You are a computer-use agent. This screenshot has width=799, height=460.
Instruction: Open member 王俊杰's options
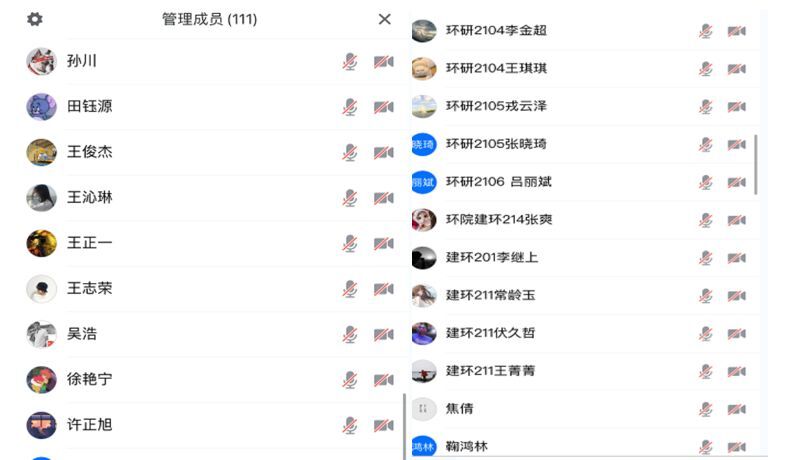[x=90, y=152]
